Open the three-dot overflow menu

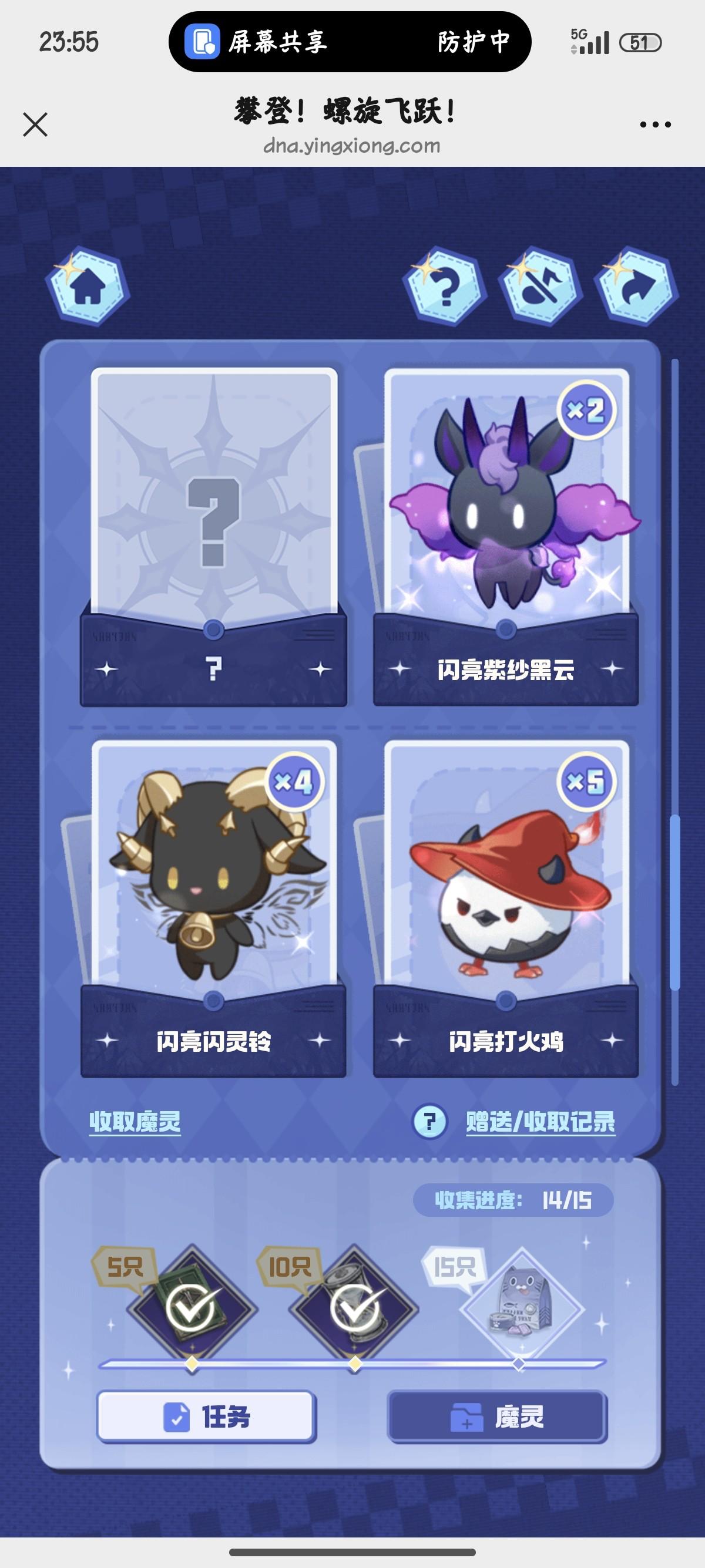click(x=655, y=125)
